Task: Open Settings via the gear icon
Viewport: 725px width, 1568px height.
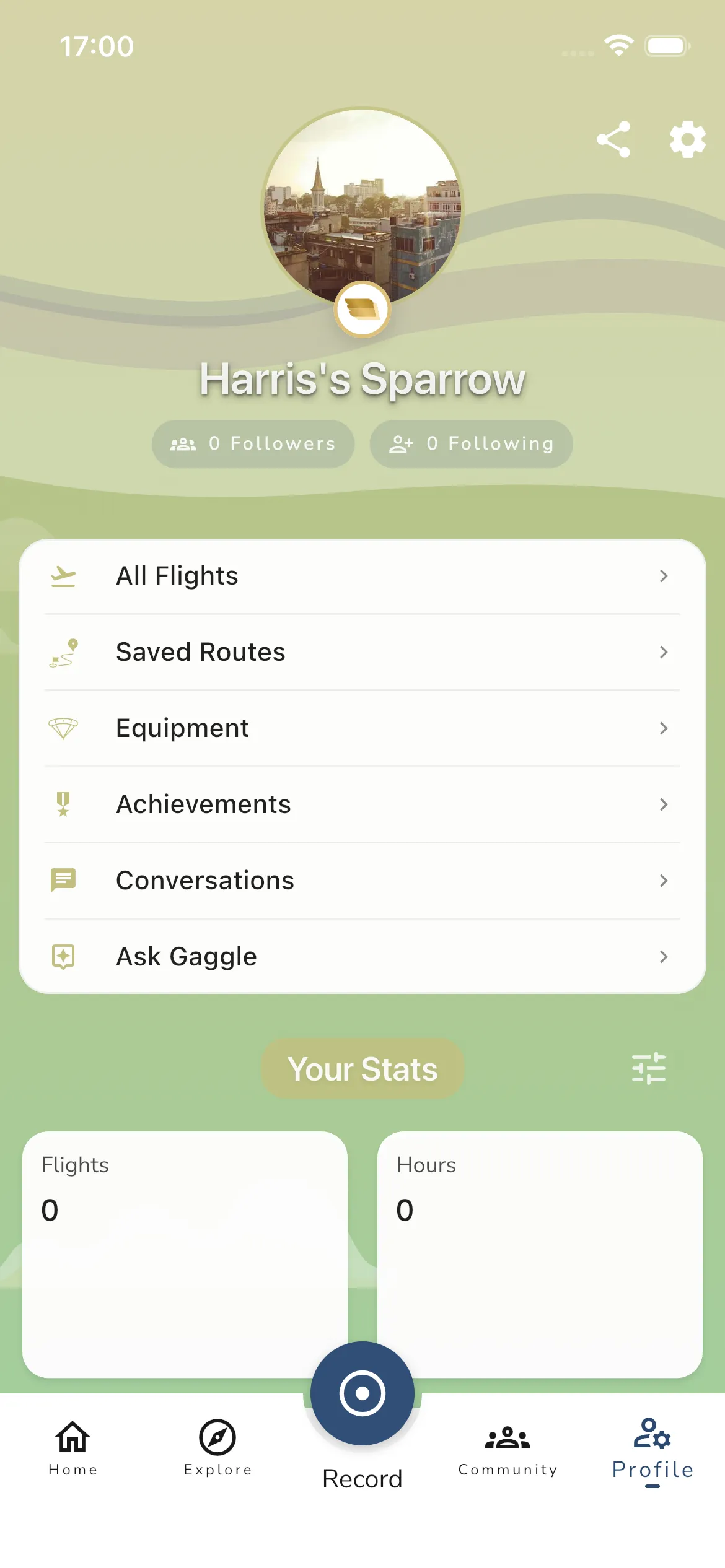Action: 687,139
